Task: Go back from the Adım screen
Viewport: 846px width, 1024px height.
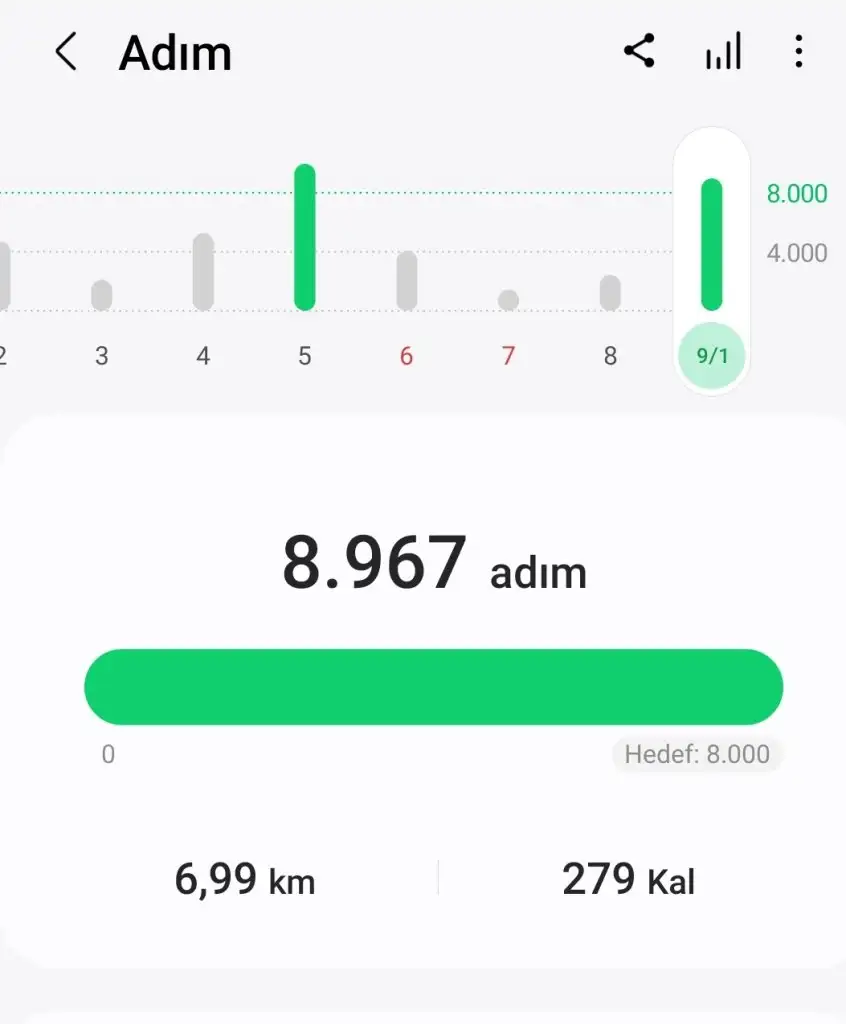Action: (x=66, y=52)
